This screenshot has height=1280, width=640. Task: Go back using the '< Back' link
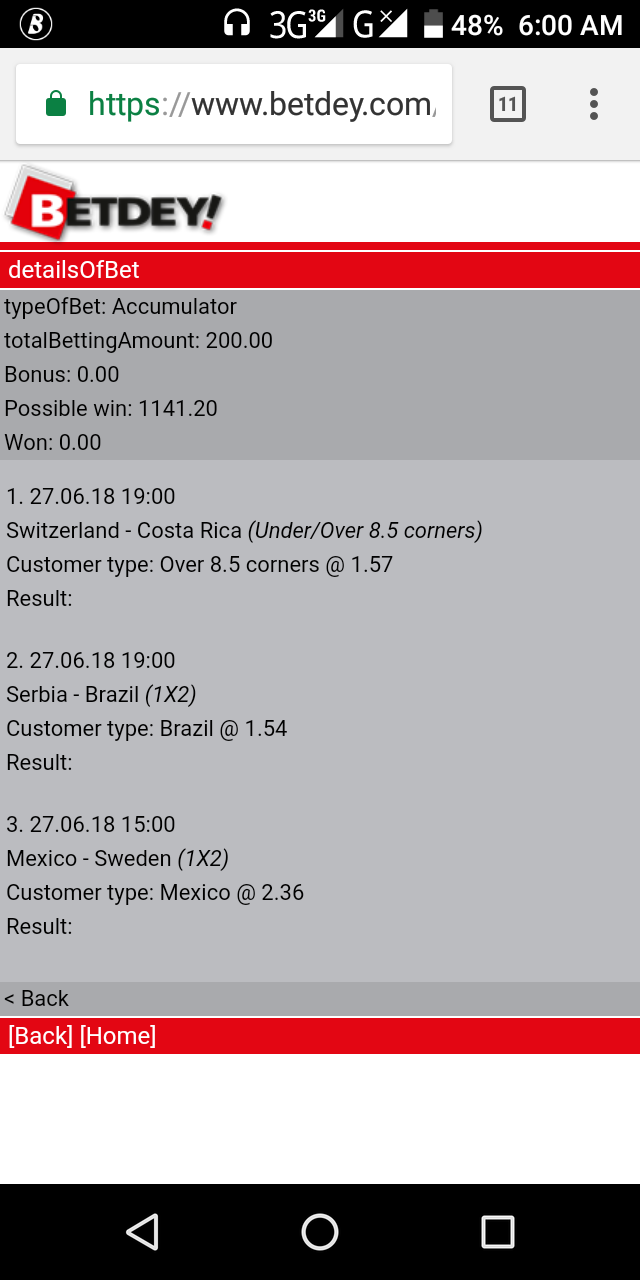[x=37, y=999]
